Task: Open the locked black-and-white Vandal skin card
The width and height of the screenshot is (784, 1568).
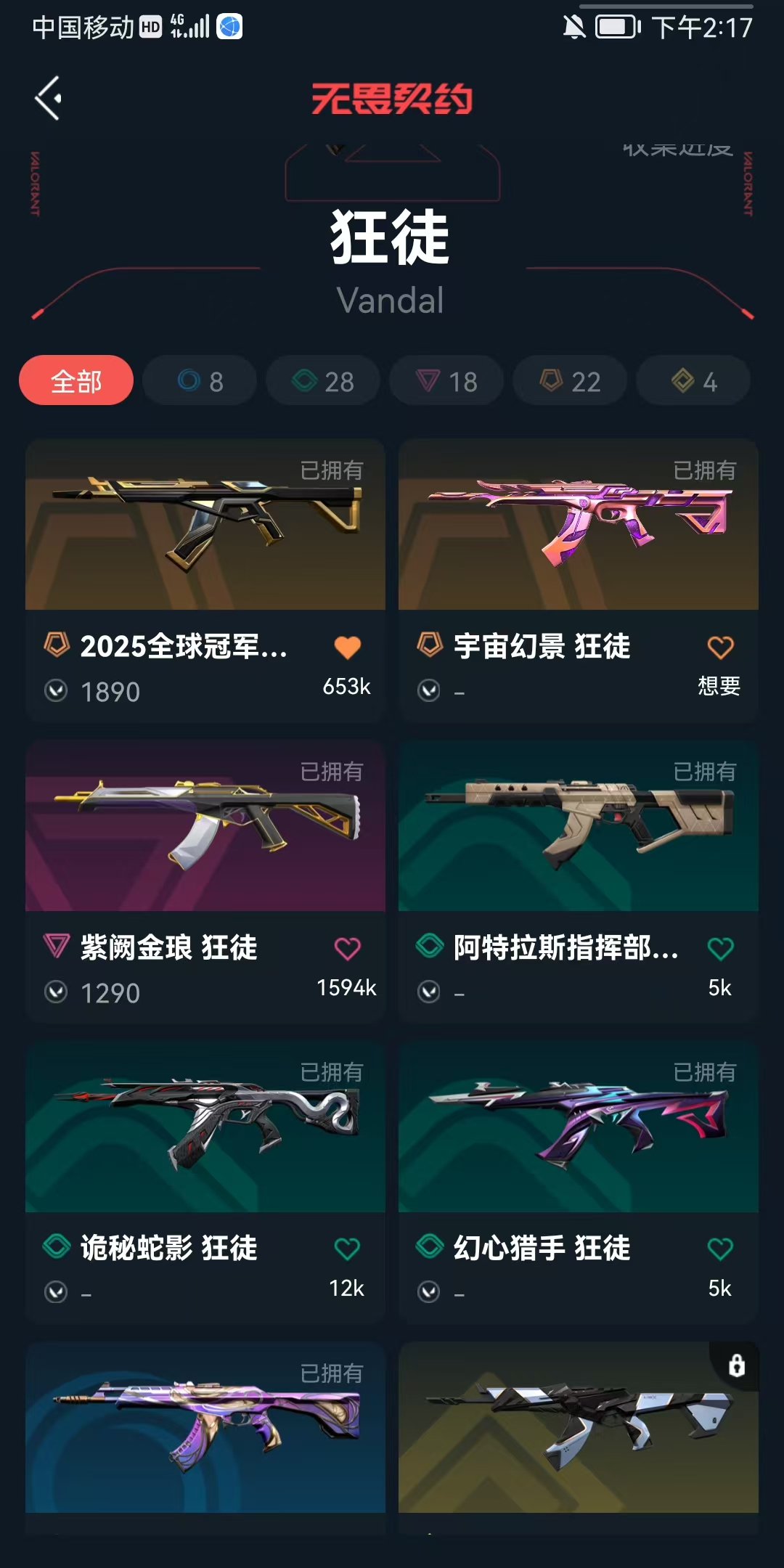Action: 578,1430
